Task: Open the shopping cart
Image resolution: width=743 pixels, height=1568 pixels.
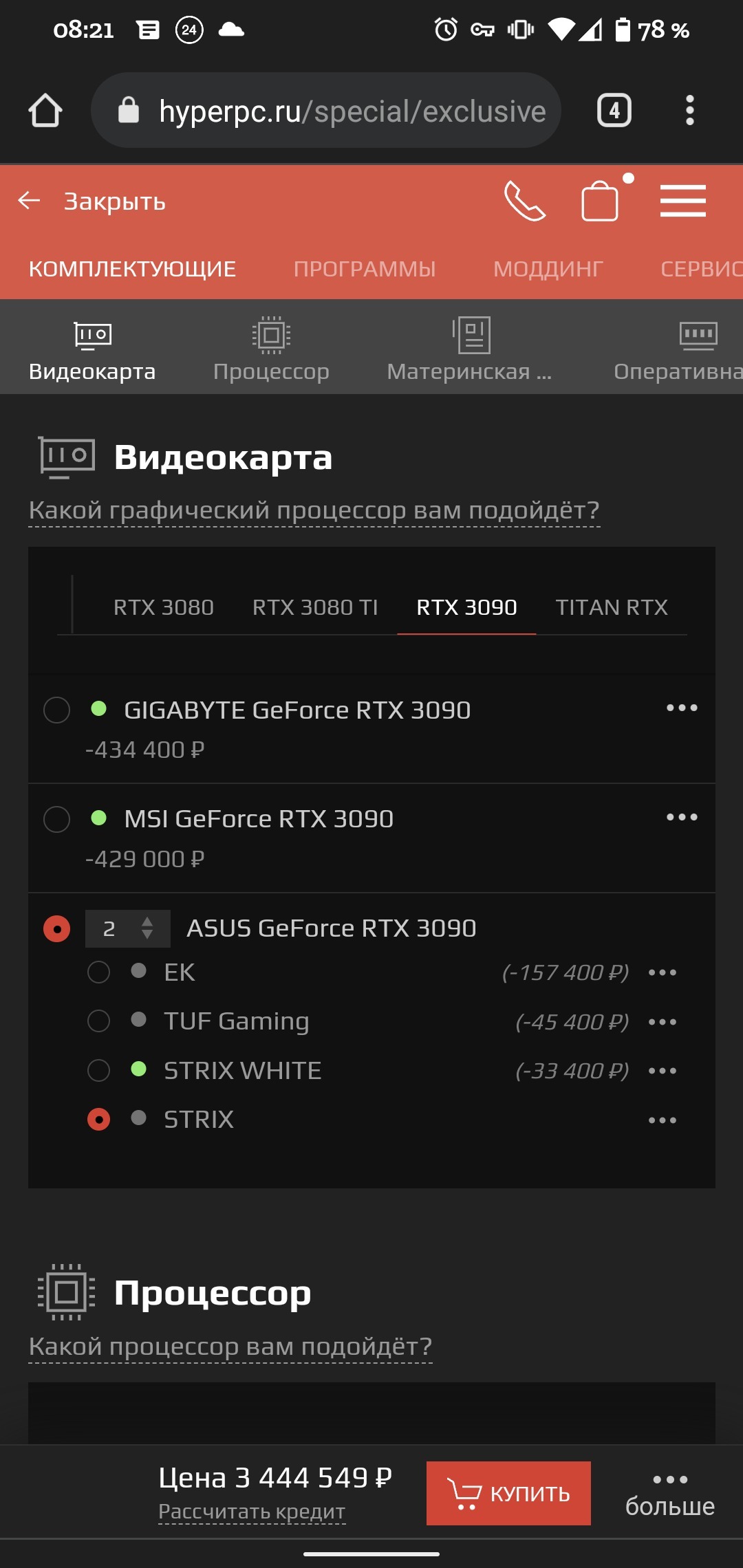Action: point(601,201)
